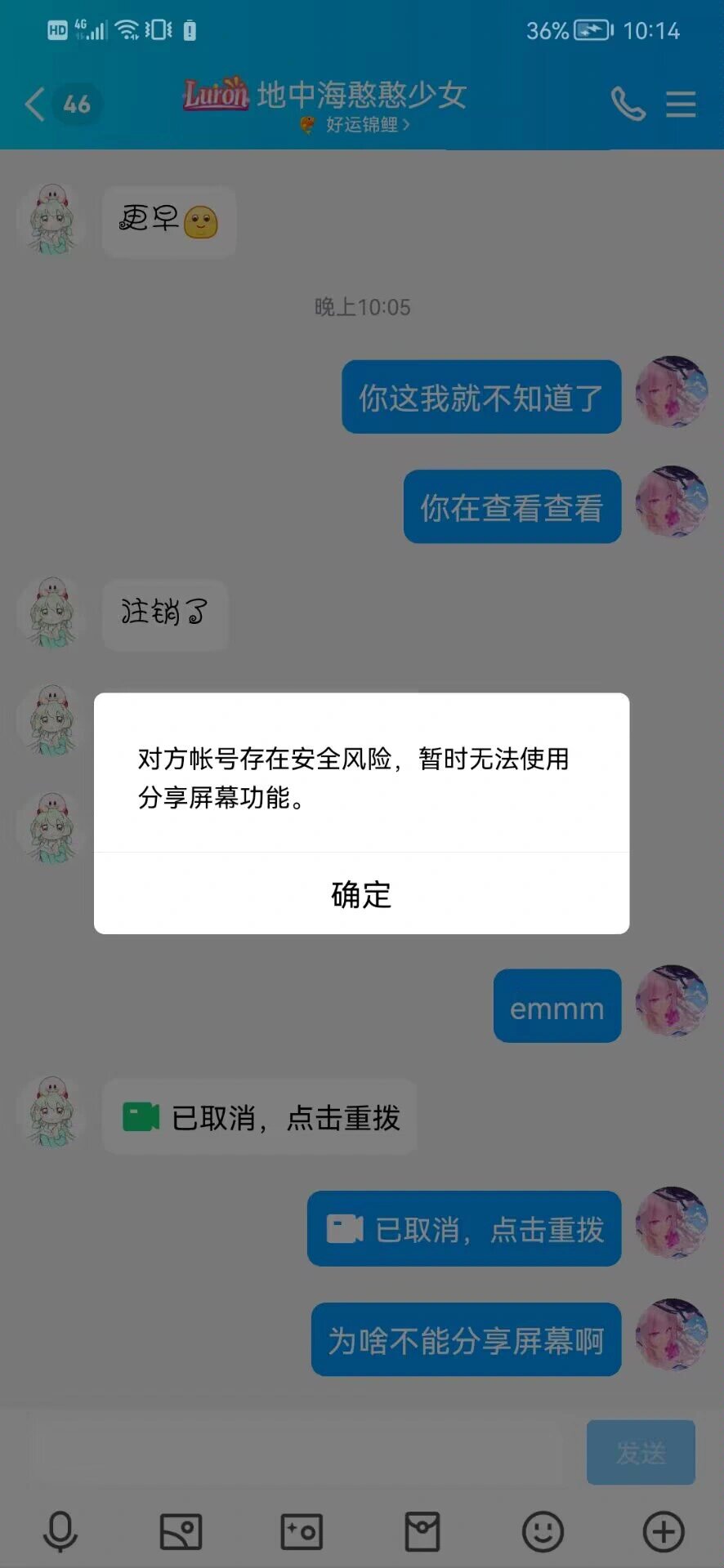
Task: Open the photo gallery icon
Action: 181,1532
